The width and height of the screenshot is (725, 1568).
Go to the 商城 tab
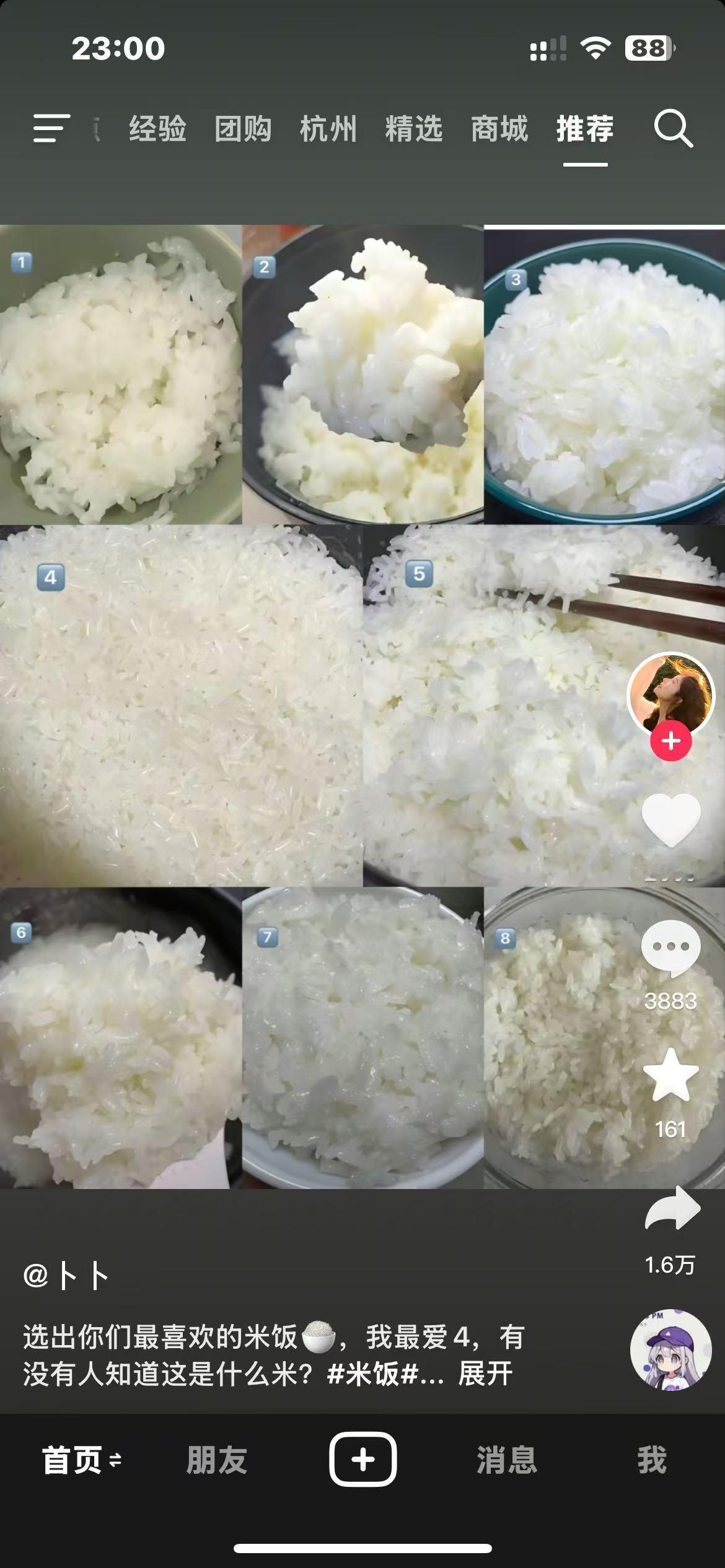(x=499, y=129)
